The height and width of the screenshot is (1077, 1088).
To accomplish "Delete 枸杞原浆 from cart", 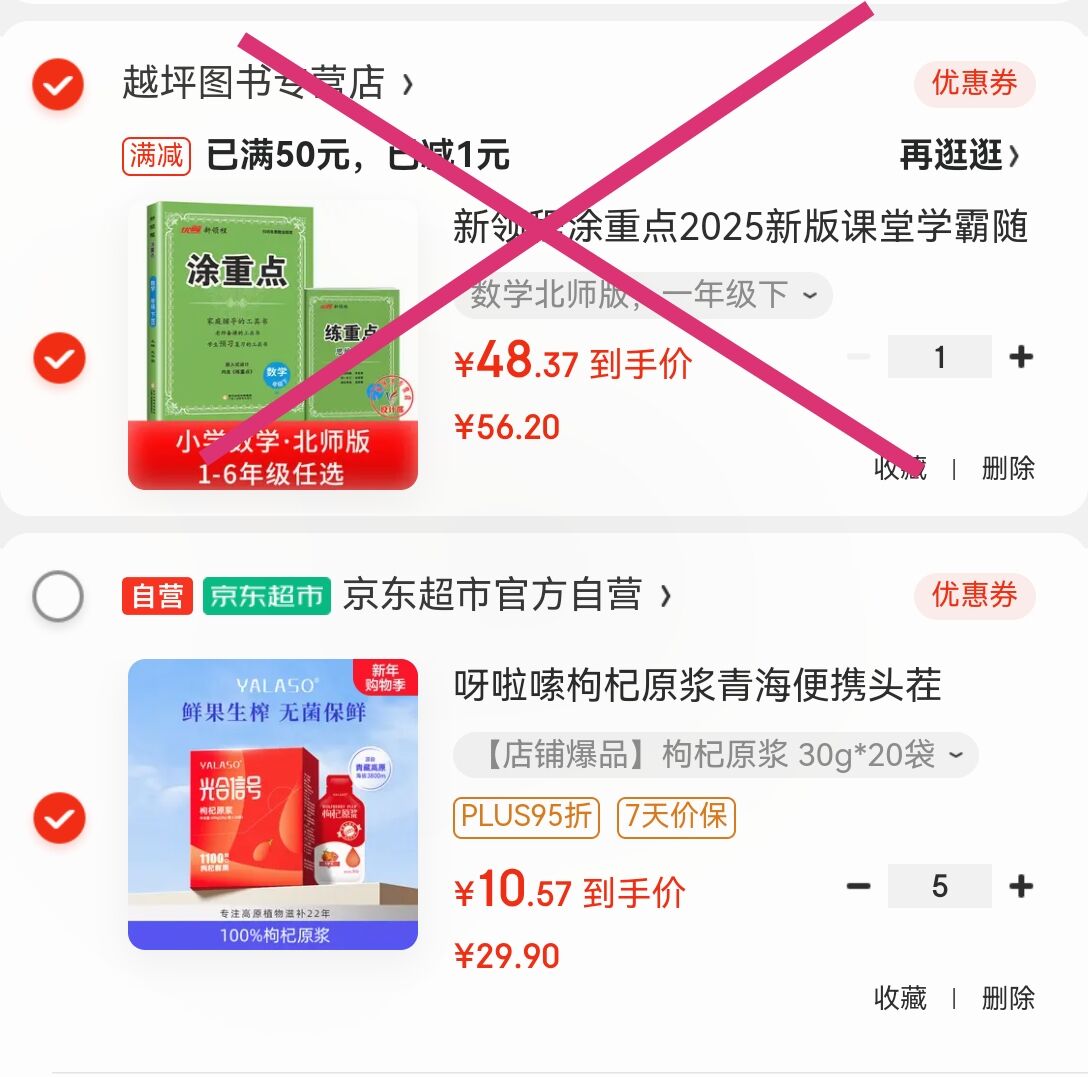I will 1008,998.
